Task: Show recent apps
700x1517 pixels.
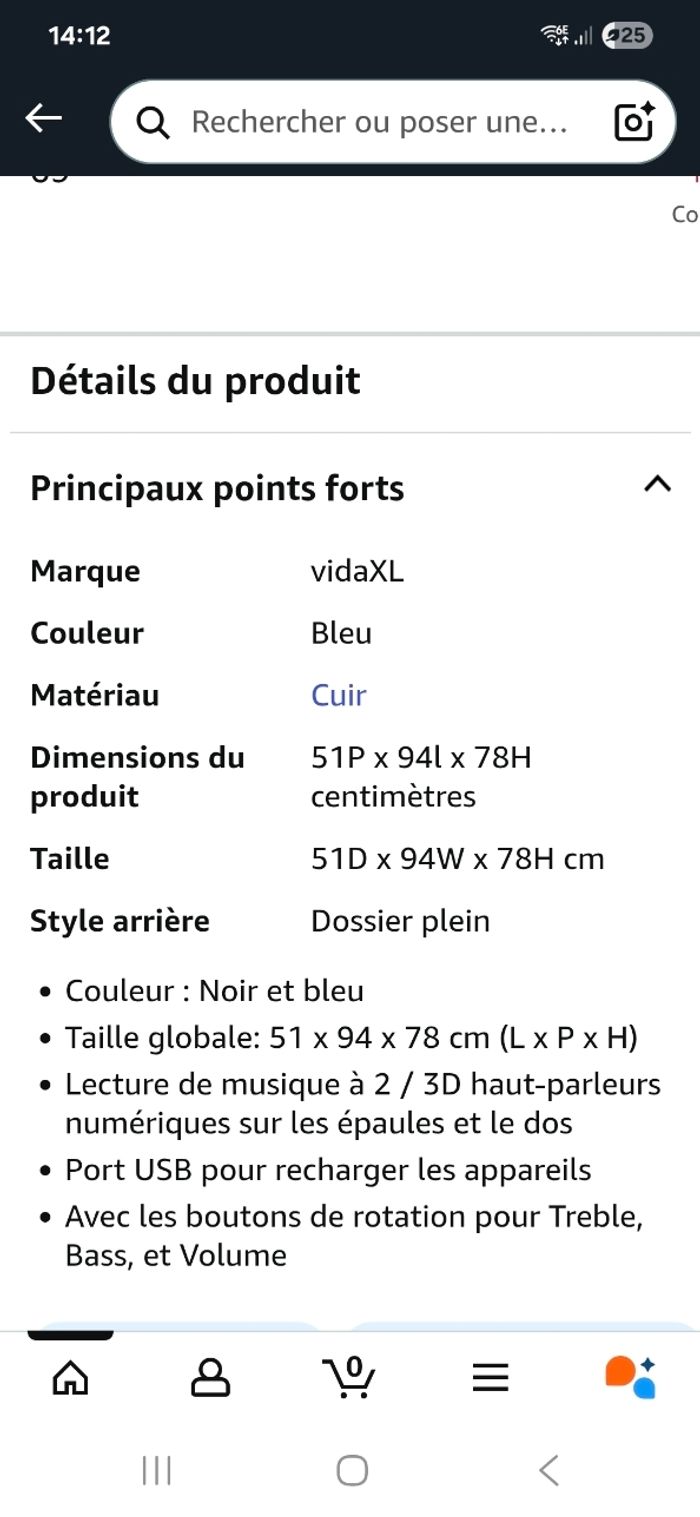Action: point(157,1470)
